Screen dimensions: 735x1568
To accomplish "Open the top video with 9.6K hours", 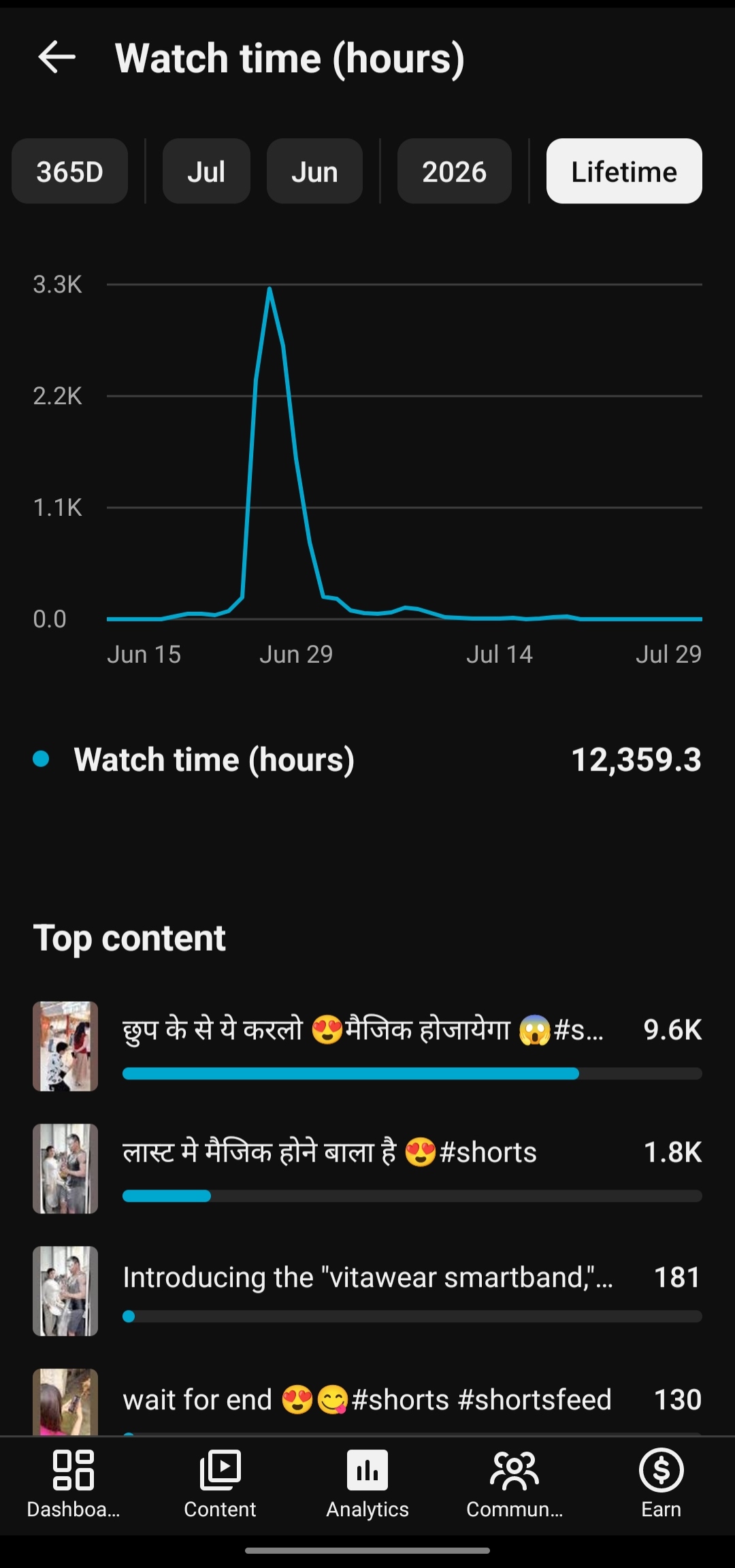I will click(x=367, y=1047).
